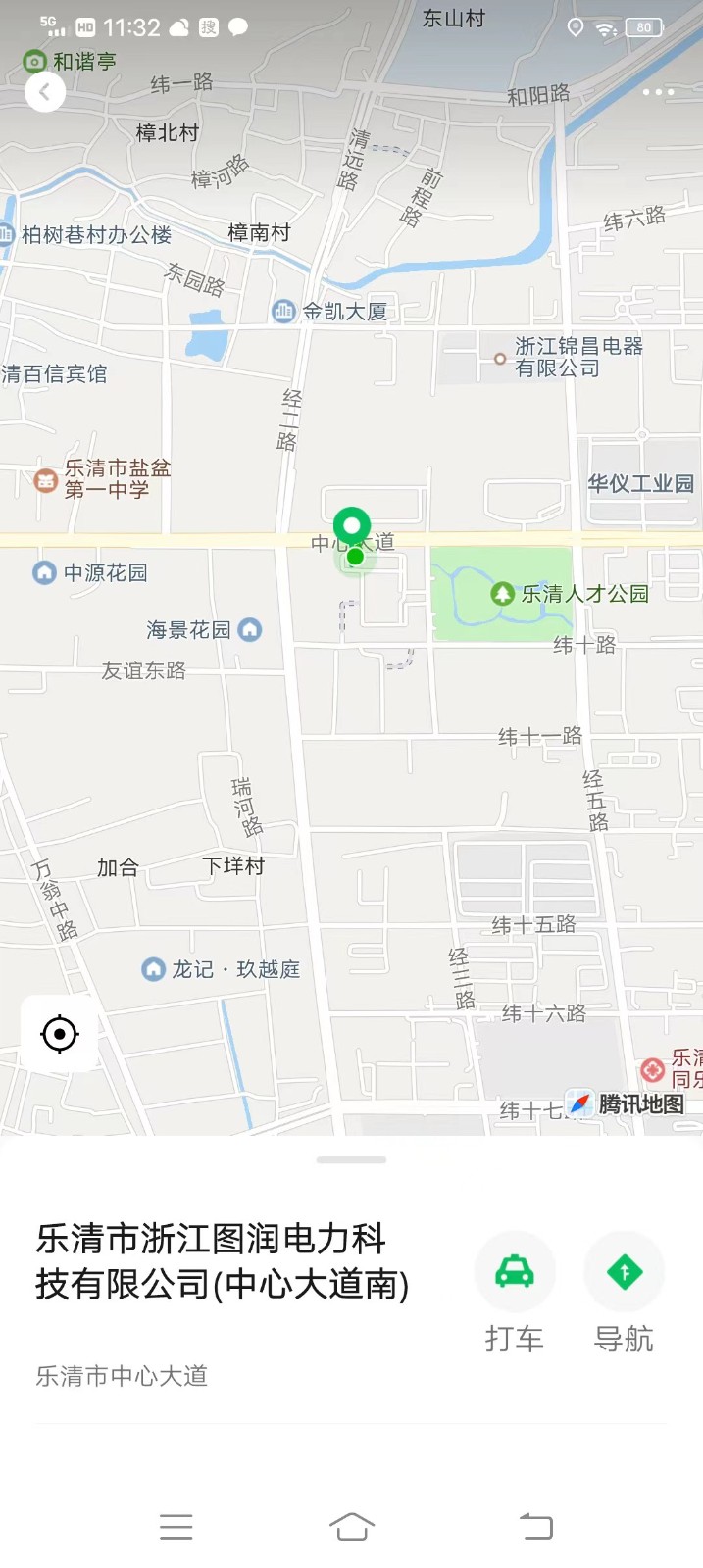Open the three-dot overflow menu
The width and height of the screenshot is (703, 1568).
tap(658, 92)
